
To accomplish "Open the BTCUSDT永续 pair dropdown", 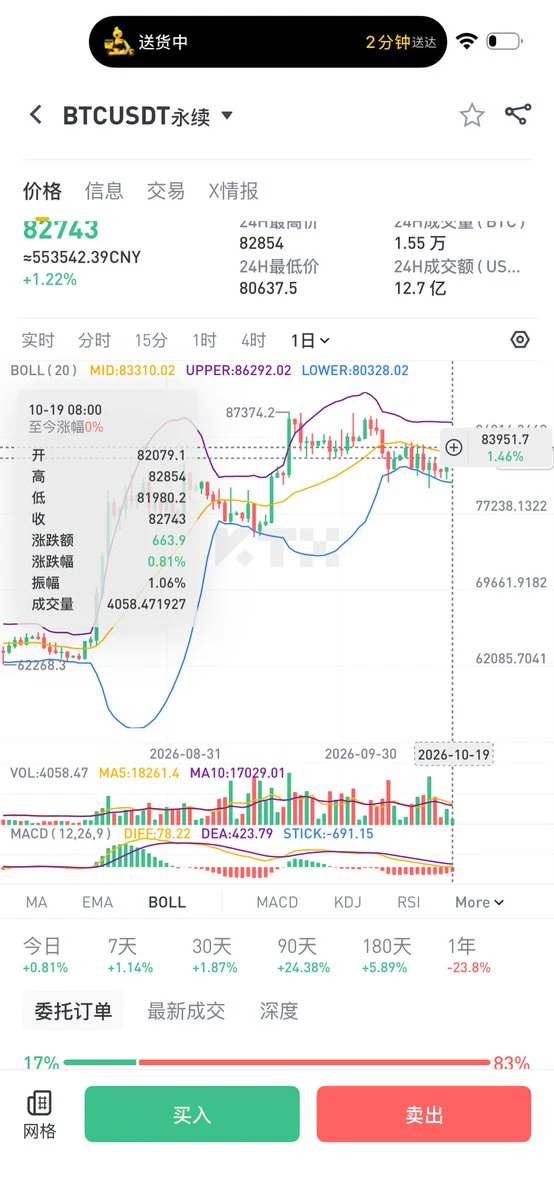I will (x=148, y=116).
